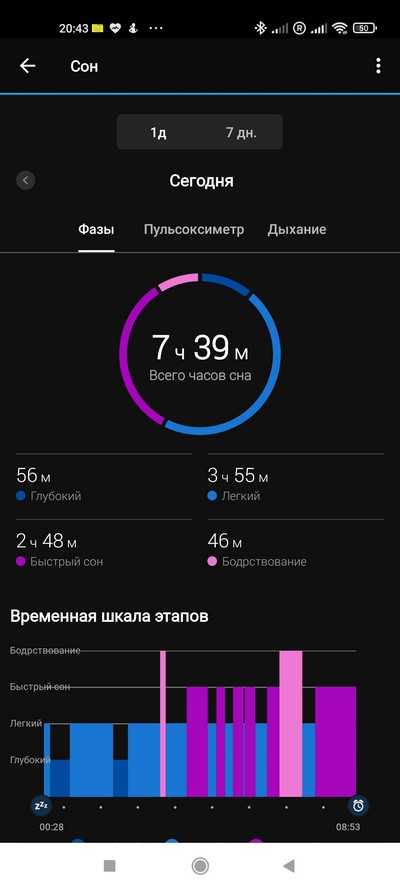
Task: Go to the previous day's sleep
Action: [25, 180]
